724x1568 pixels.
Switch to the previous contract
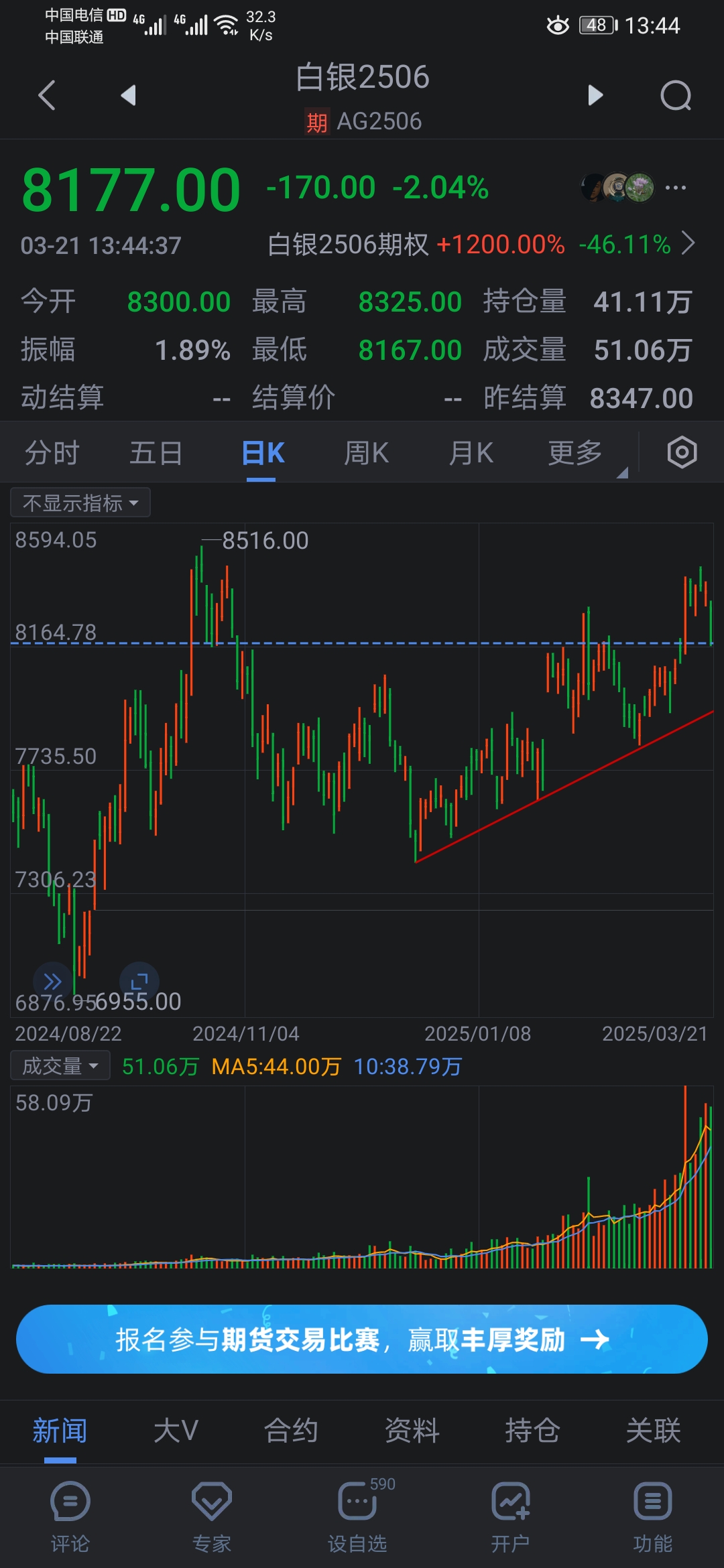(x=128, y=95)
